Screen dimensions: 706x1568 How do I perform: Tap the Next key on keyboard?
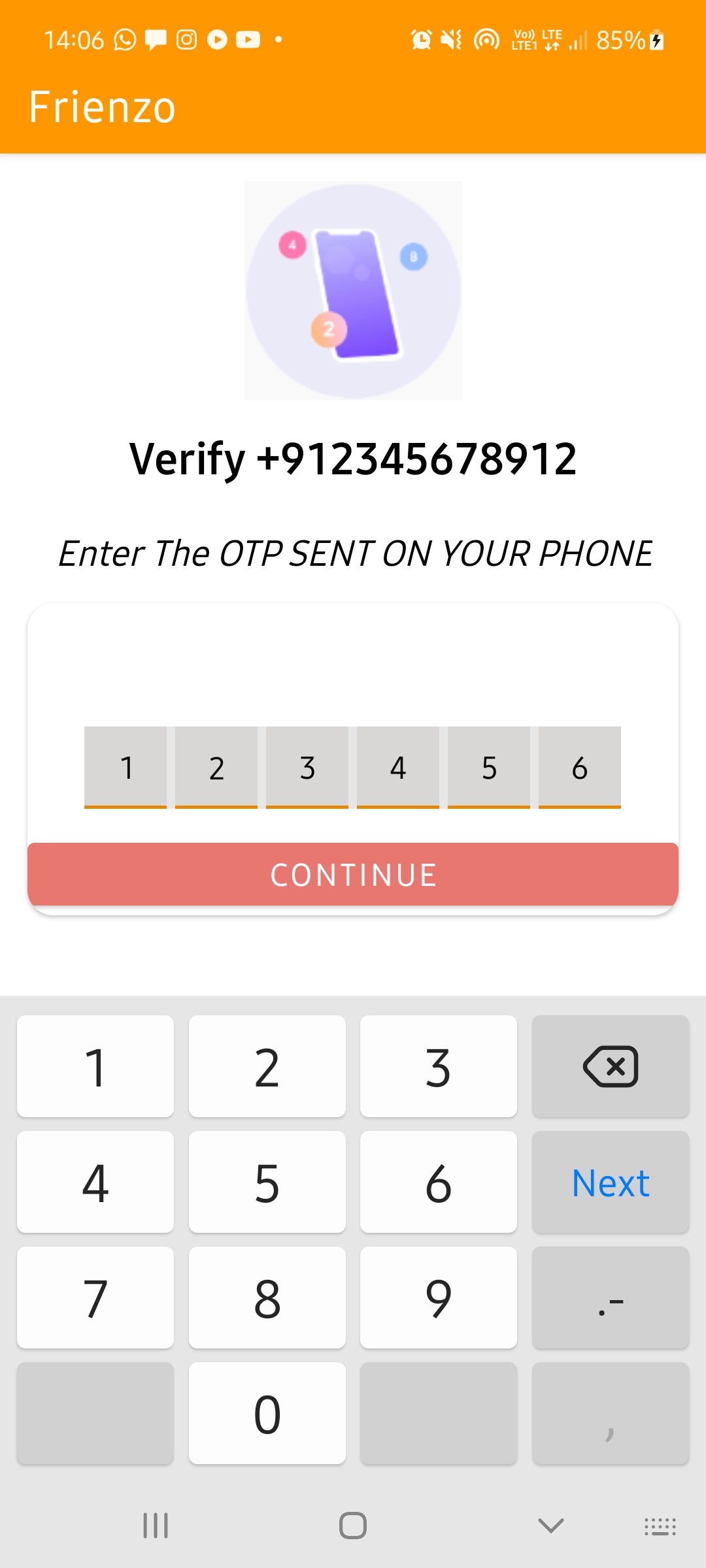pos(611,1182)
